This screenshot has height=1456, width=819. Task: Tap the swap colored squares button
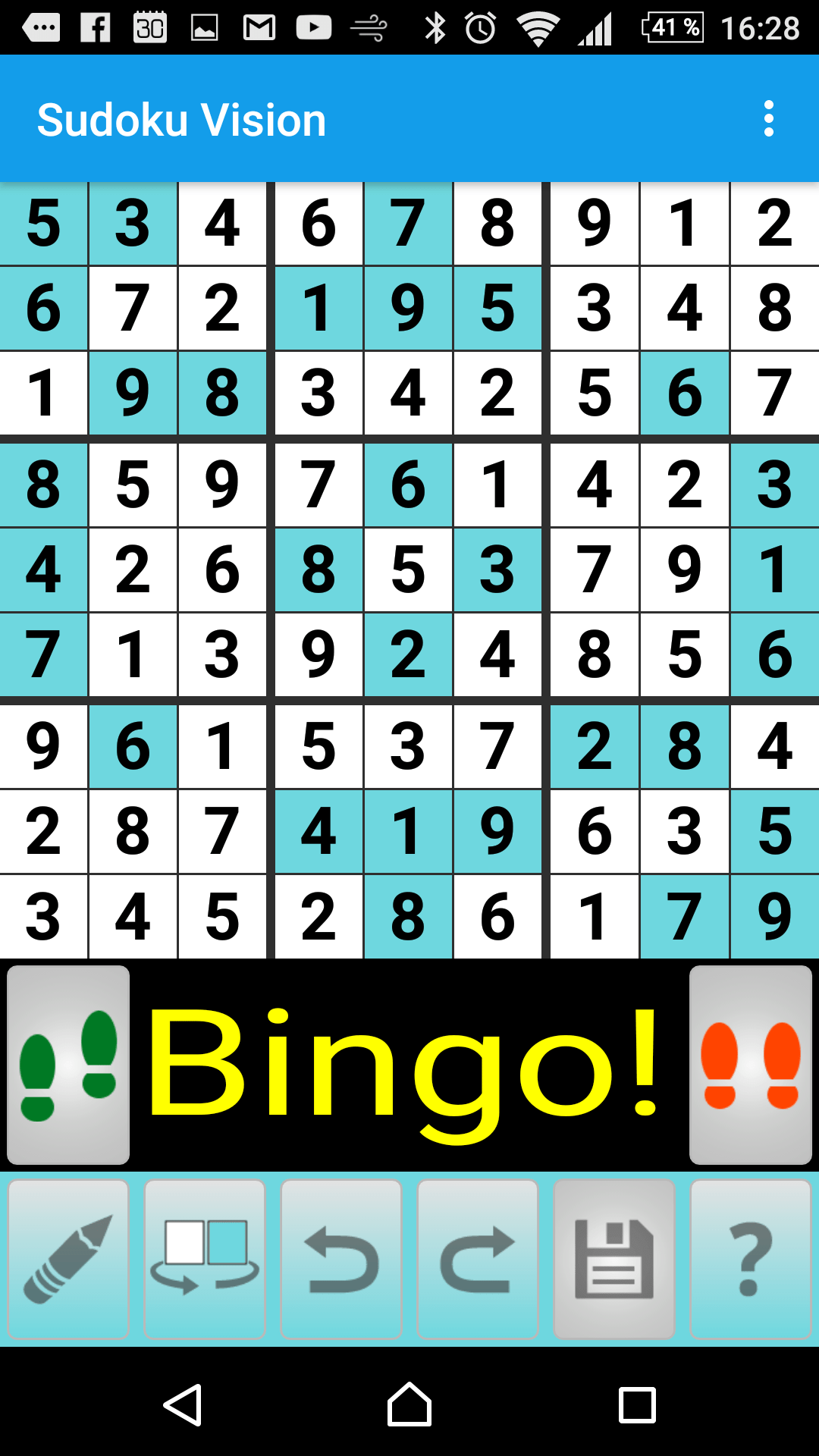(x=205, y=1259)
